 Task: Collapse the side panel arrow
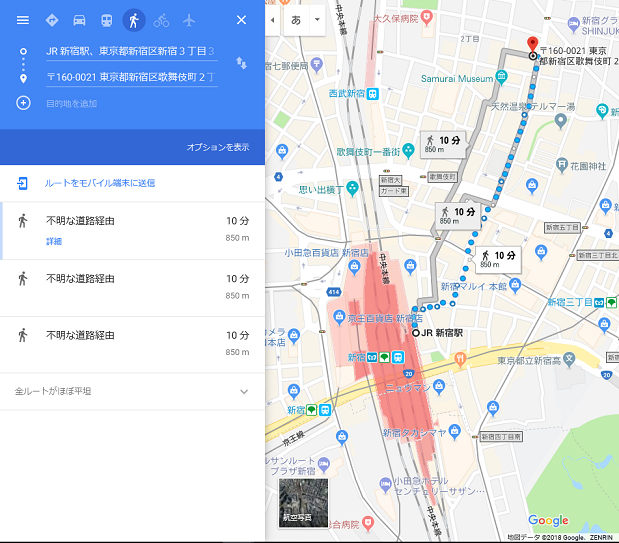[274, 20]
